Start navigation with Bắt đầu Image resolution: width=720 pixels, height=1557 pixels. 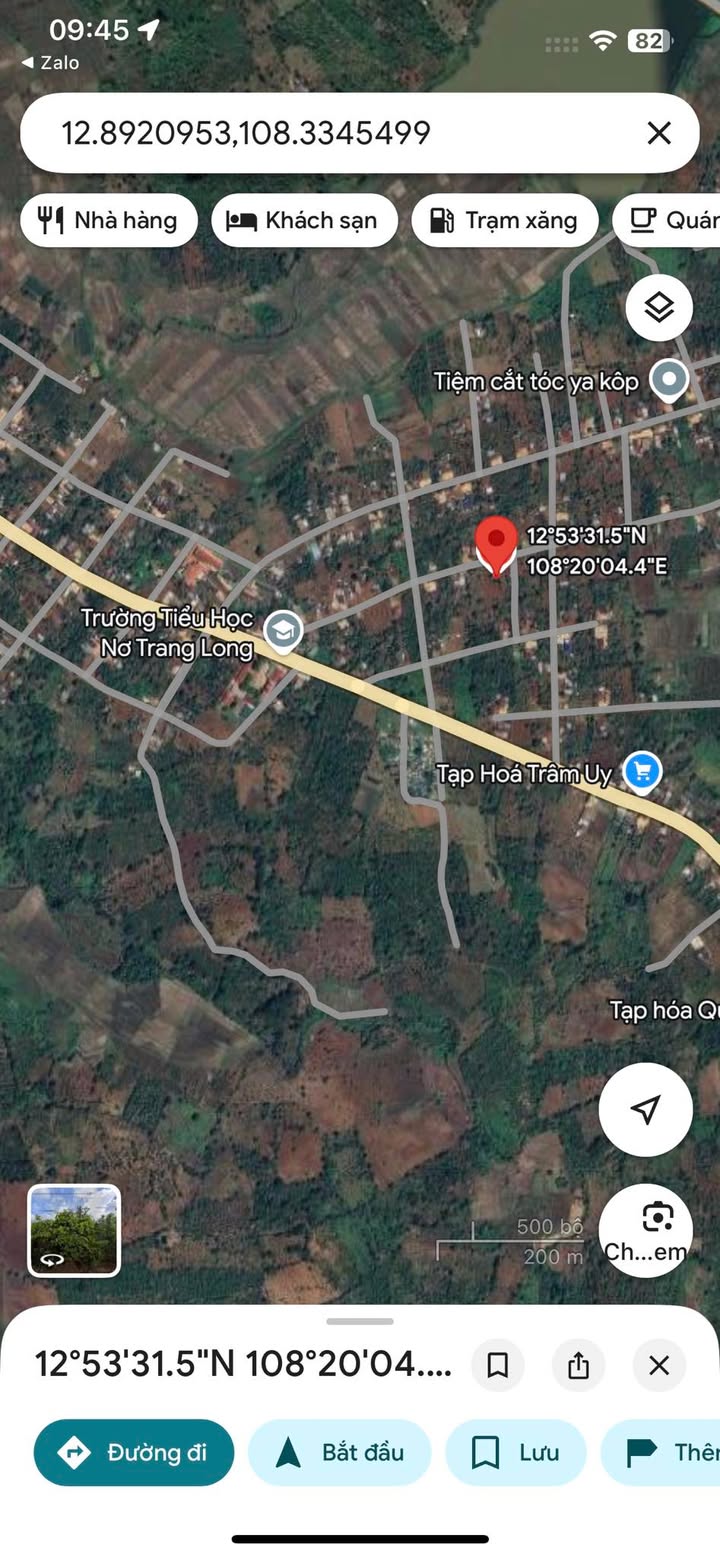[x=340, y=1452]
